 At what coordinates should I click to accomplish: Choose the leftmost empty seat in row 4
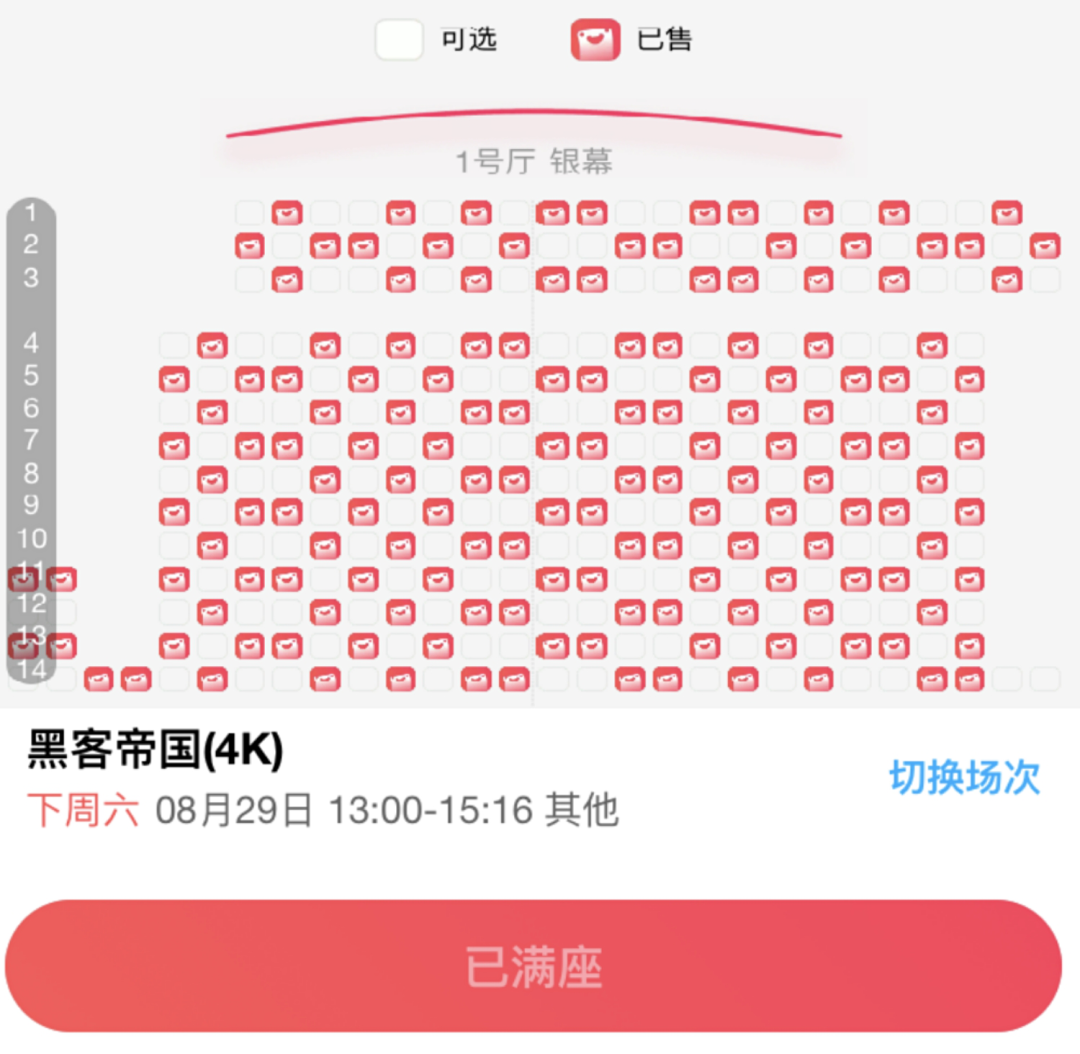[174, 346]
